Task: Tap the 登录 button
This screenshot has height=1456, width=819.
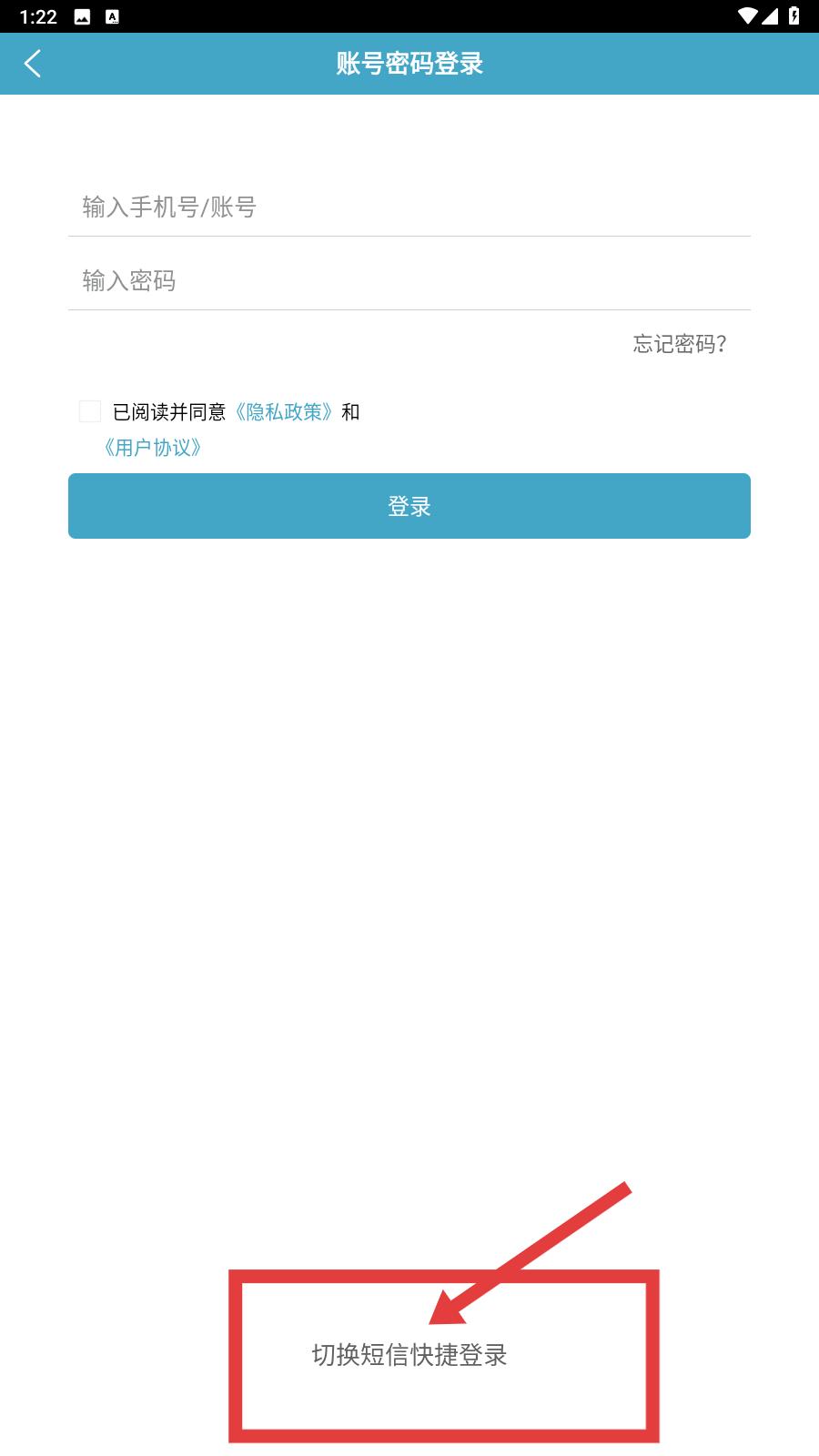Action: point(409,506)
